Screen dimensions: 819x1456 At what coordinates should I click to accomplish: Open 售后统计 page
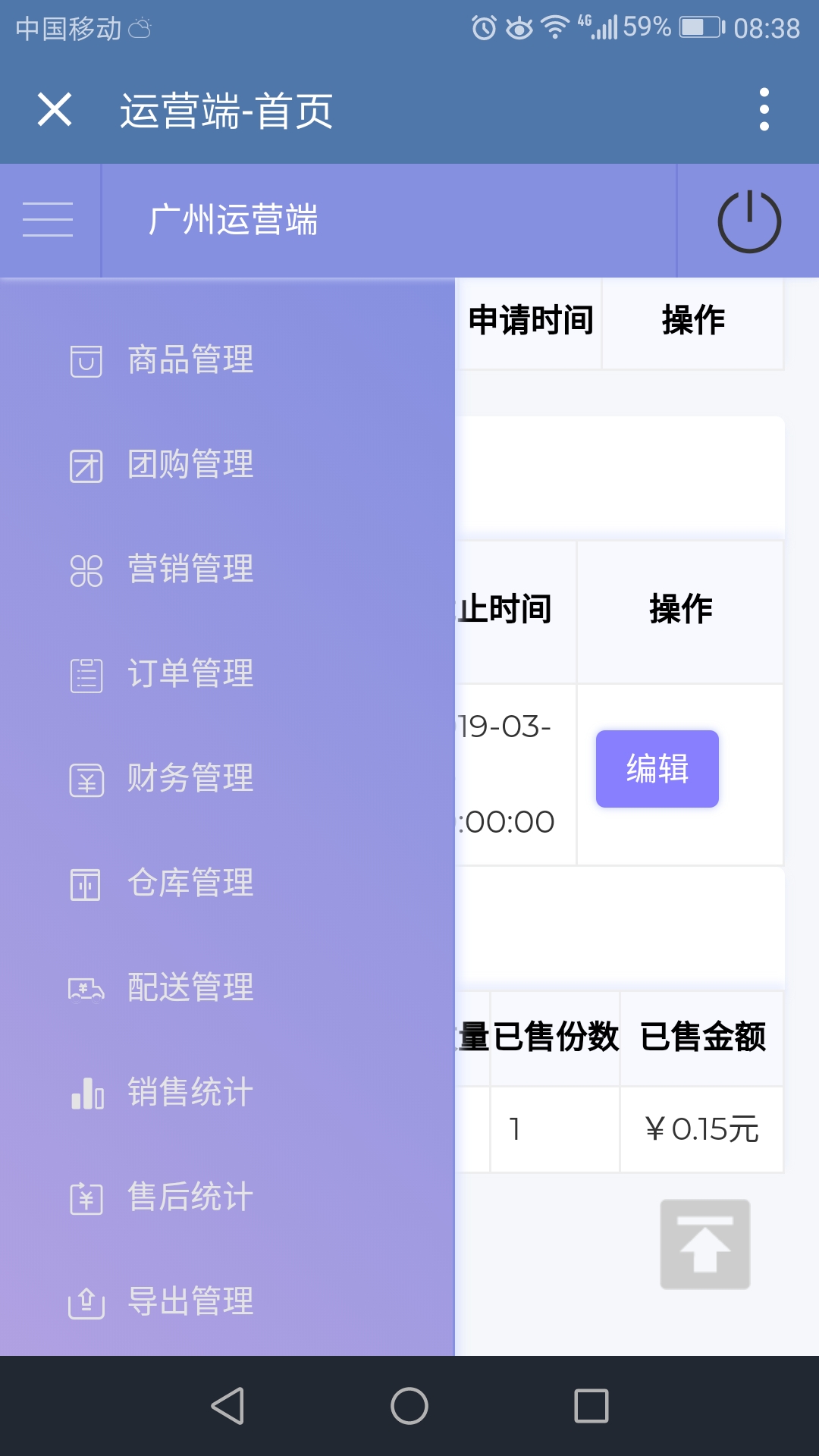tap(190, 1197)
